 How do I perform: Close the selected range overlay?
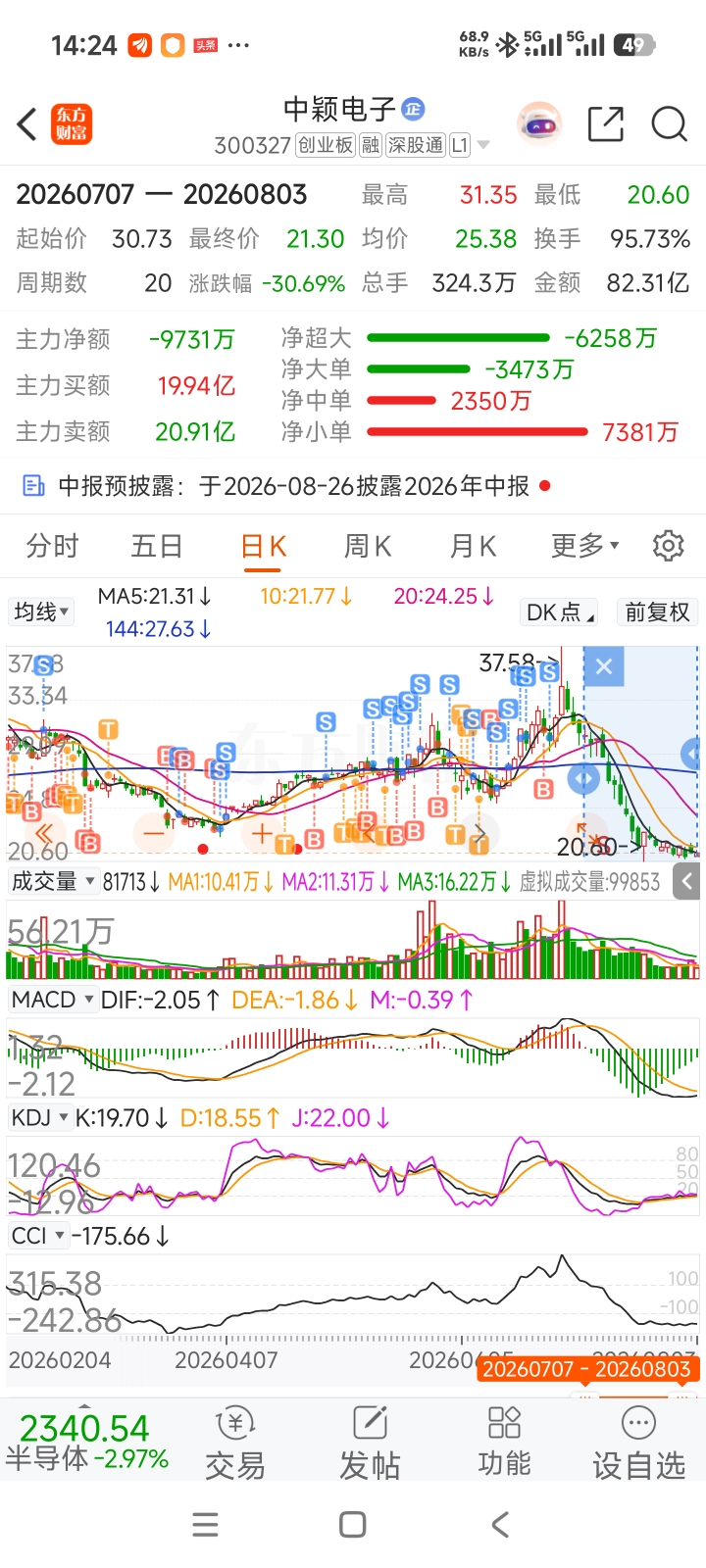pyautogui.click(x=604, y=666)
